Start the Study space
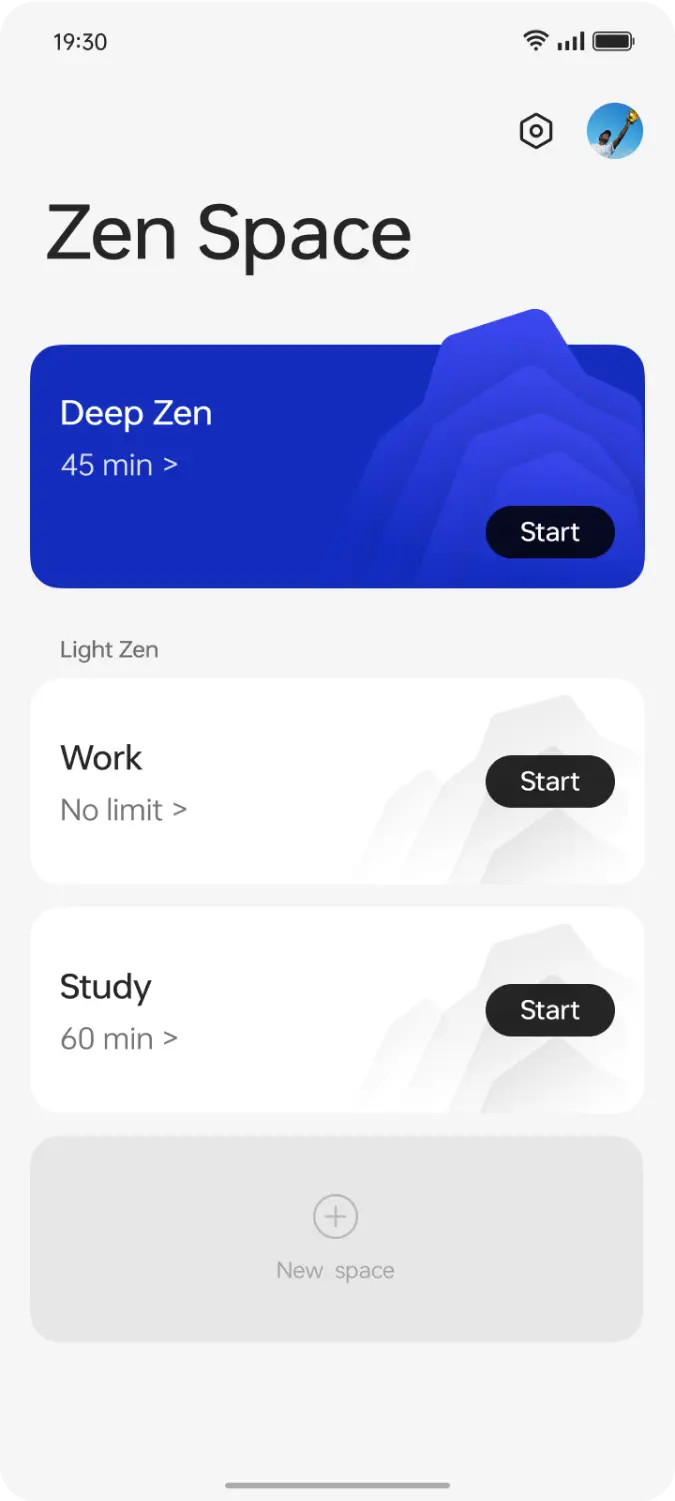 tap(550, 1010)
